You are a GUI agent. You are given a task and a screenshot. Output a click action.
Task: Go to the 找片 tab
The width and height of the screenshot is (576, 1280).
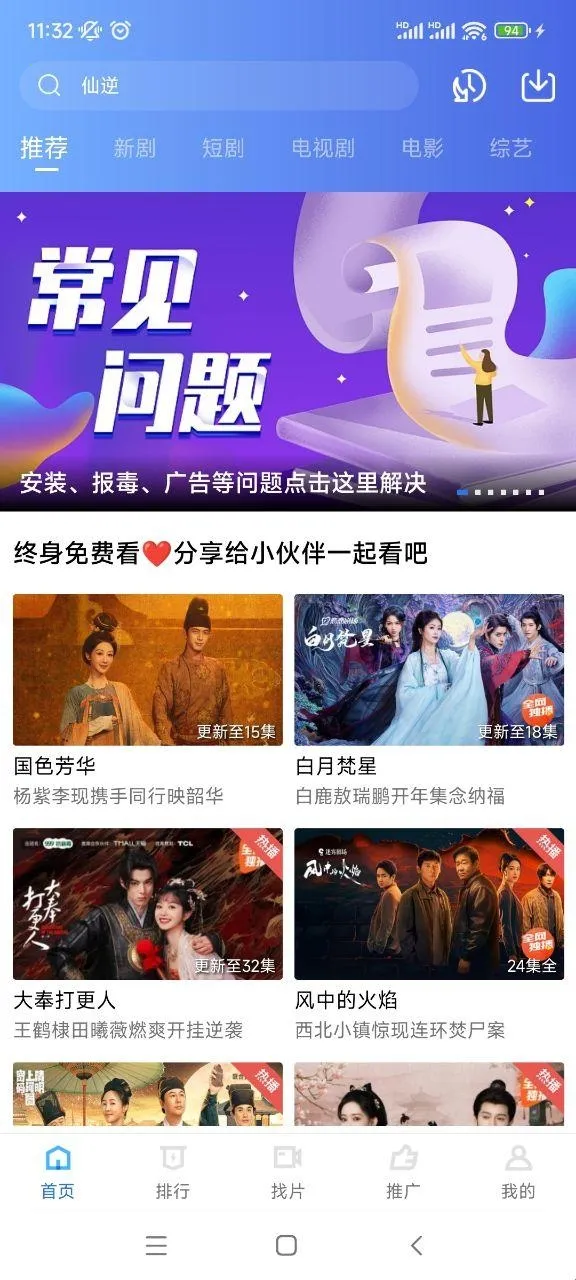(288, 1172)
